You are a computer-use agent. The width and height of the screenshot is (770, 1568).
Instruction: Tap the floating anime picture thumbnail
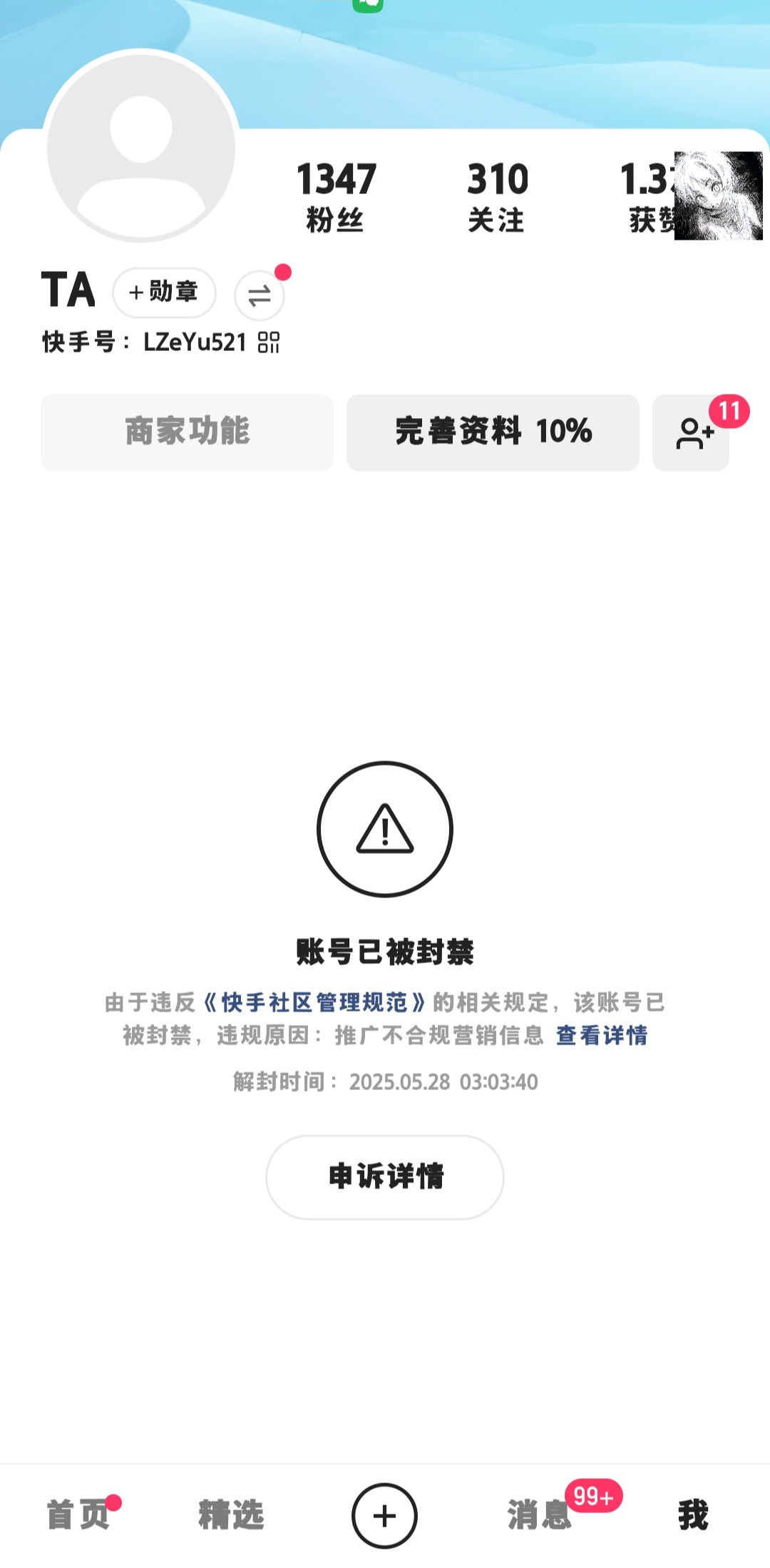[719, 195]
